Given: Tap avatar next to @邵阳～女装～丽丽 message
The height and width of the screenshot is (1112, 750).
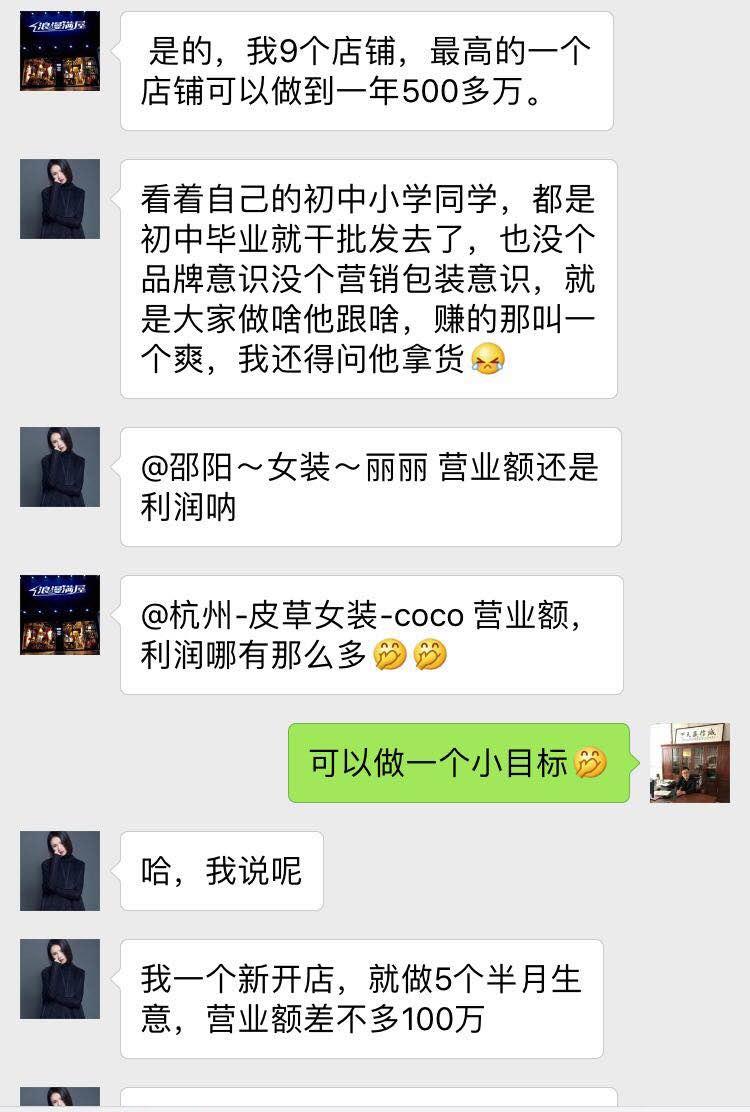Looking at the screenshot, I should [60, 467].
